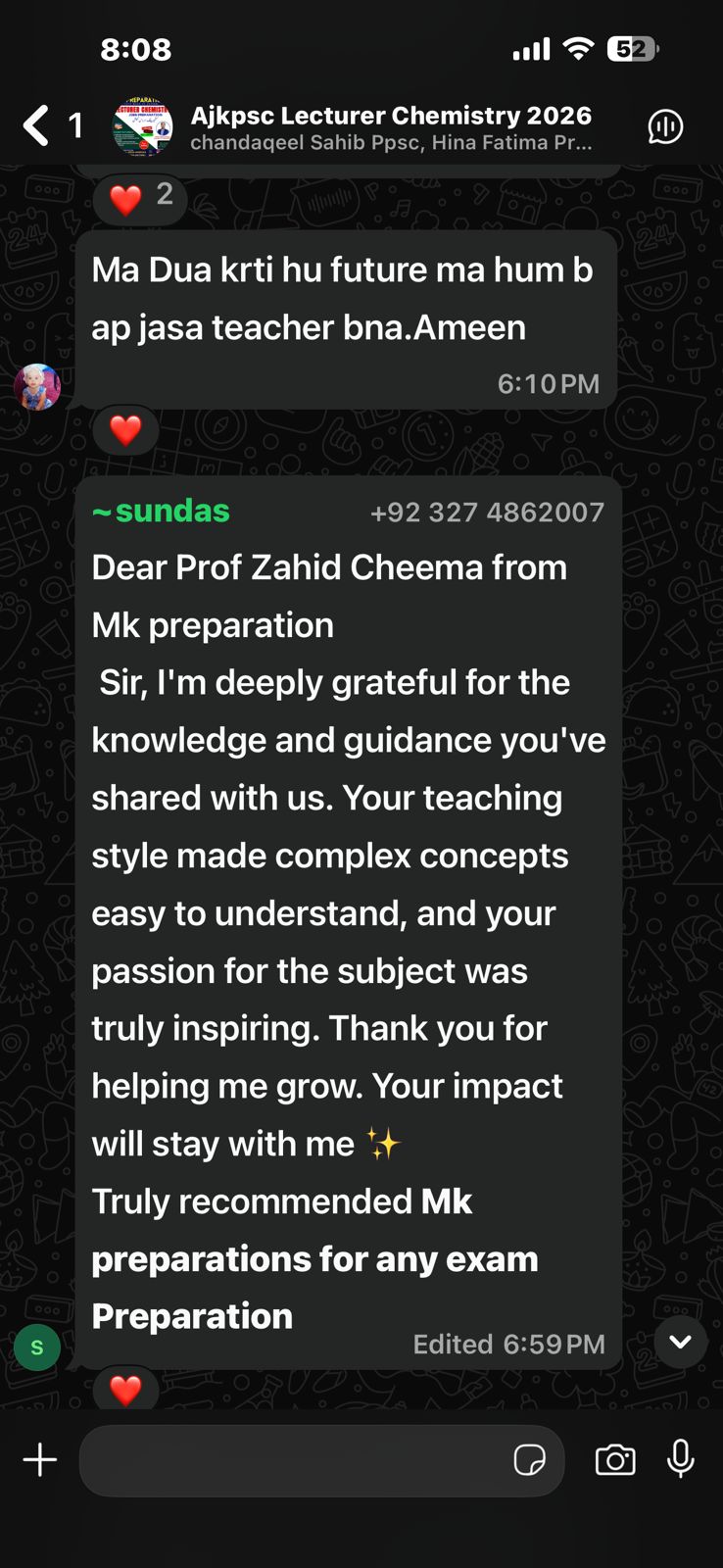This screenshot has width=723, height=1568.
Task: Open the attachment plus menu
Action: click(x=40, y=1460)
